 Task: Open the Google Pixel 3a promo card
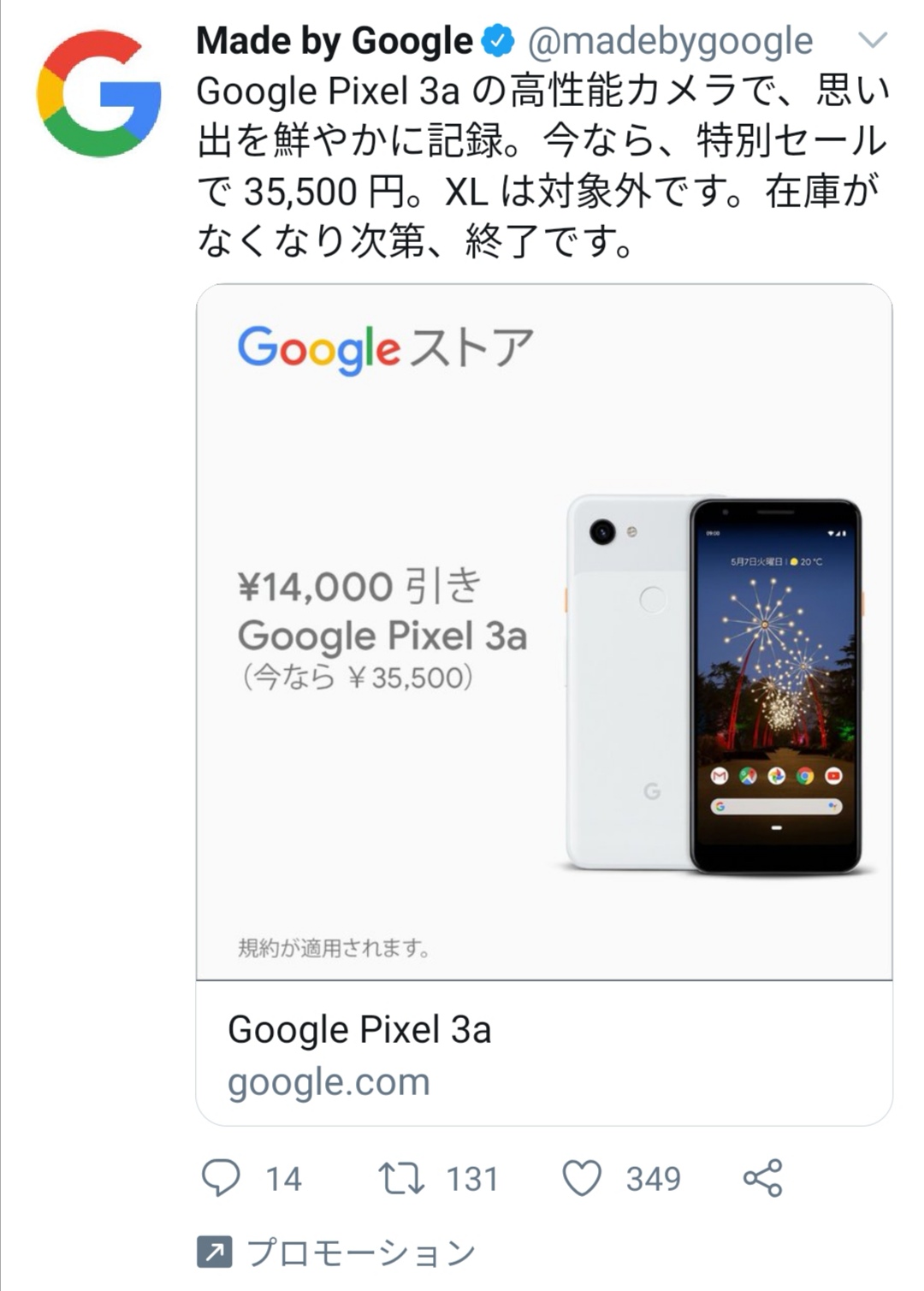click(x=544, y=631)
